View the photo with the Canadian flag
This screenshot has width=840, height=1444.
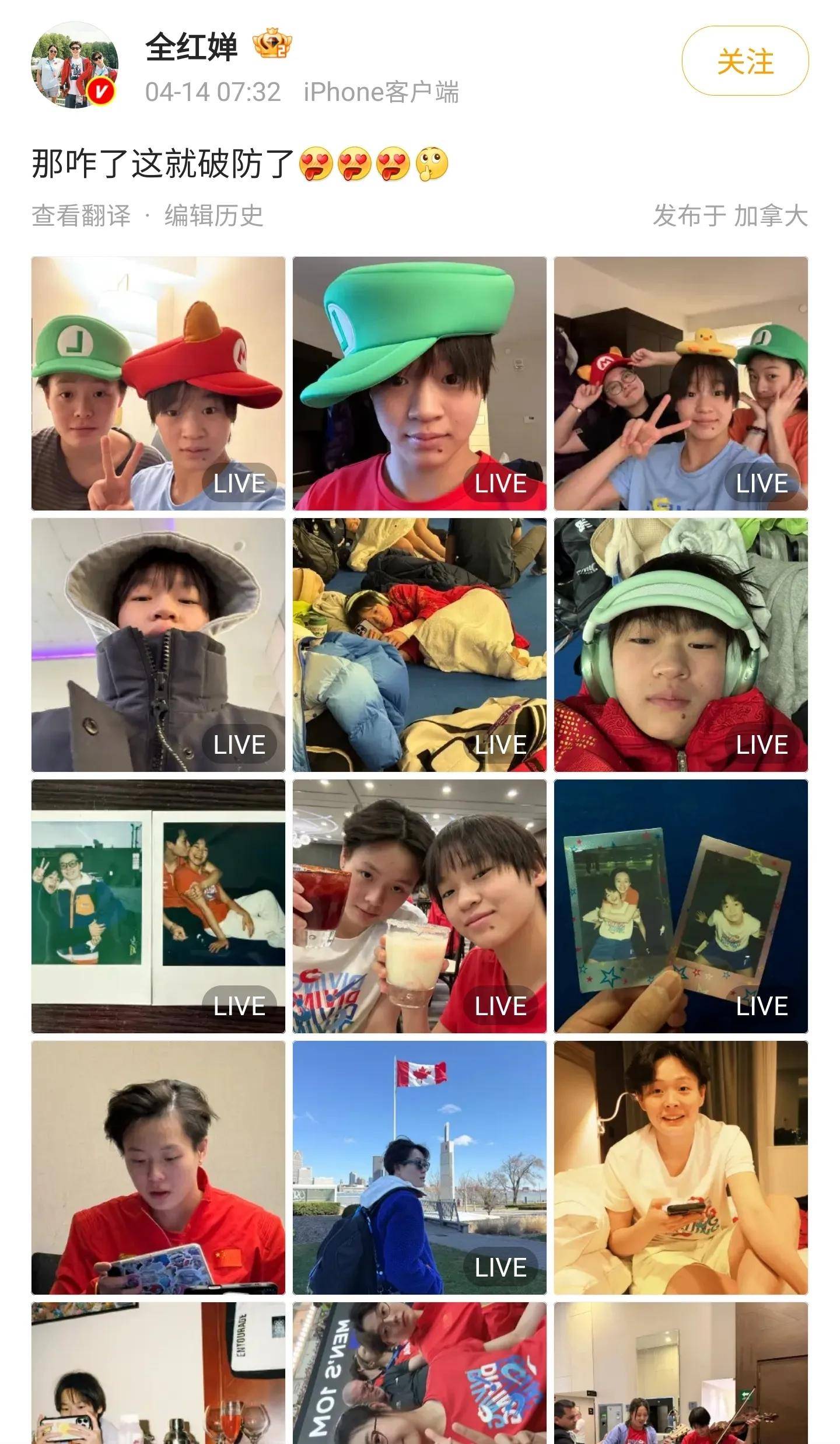[419, 1167]
